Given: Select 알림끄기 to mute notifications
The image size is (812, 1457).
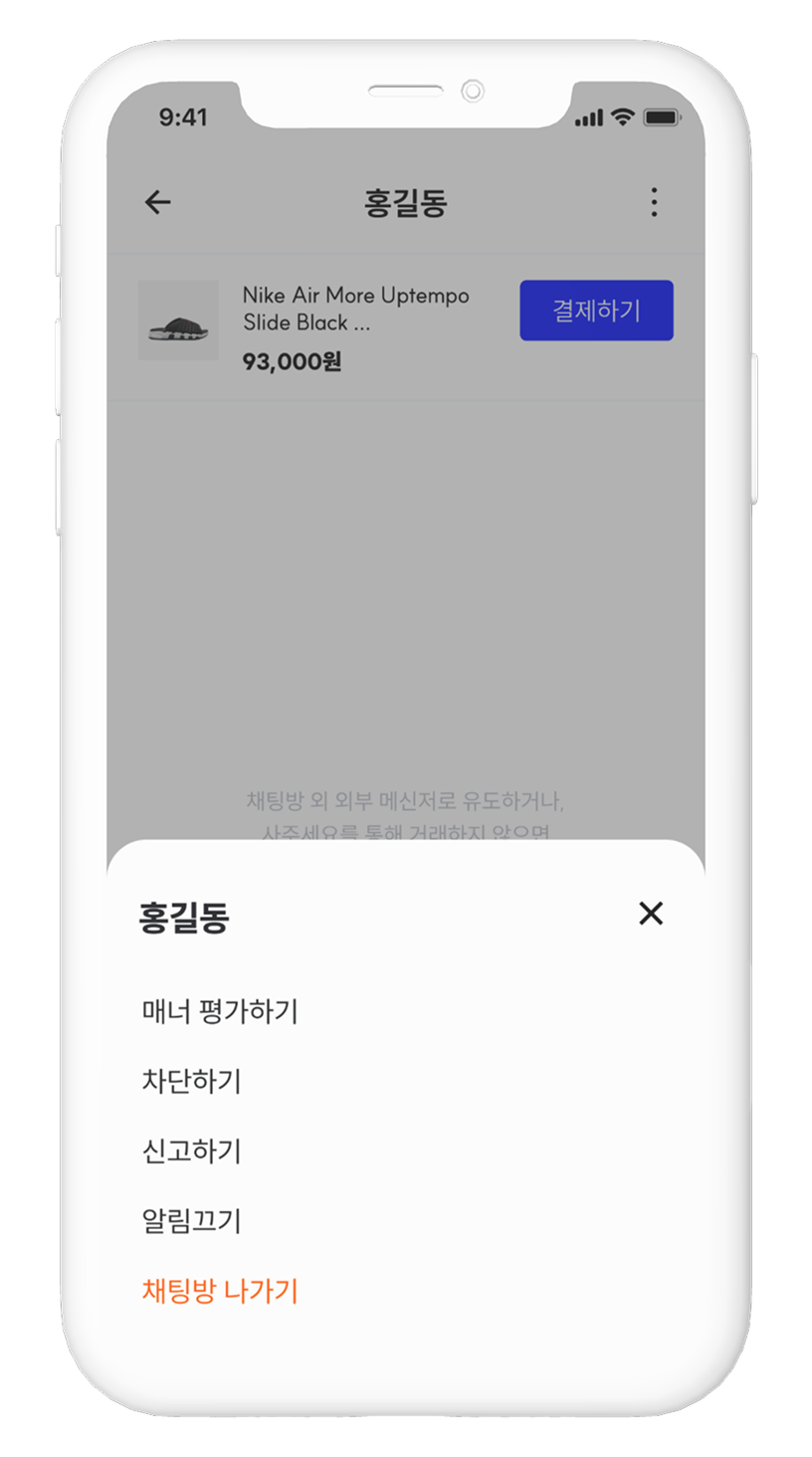Looking at the screenshot, I should 192,1221.
